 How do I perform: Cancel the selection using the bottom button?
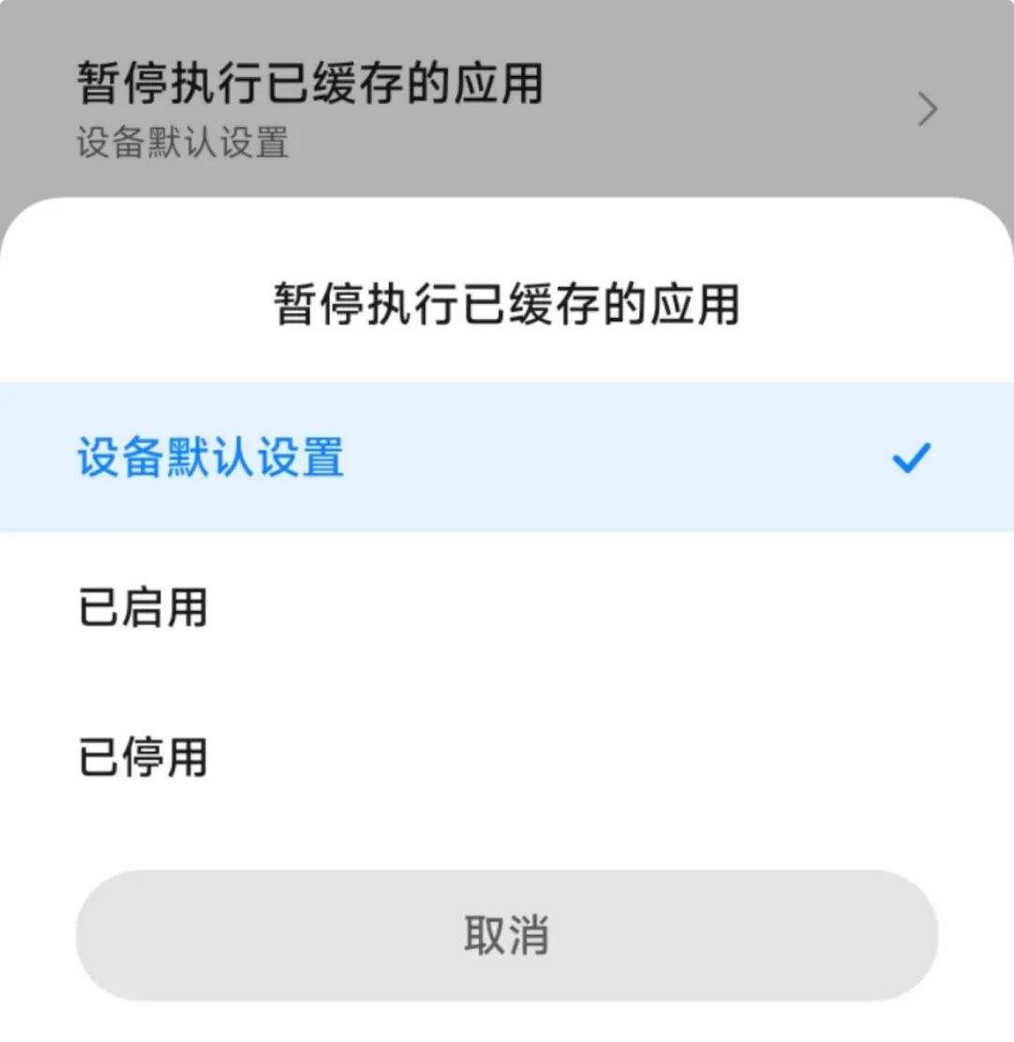coord(507,934)
